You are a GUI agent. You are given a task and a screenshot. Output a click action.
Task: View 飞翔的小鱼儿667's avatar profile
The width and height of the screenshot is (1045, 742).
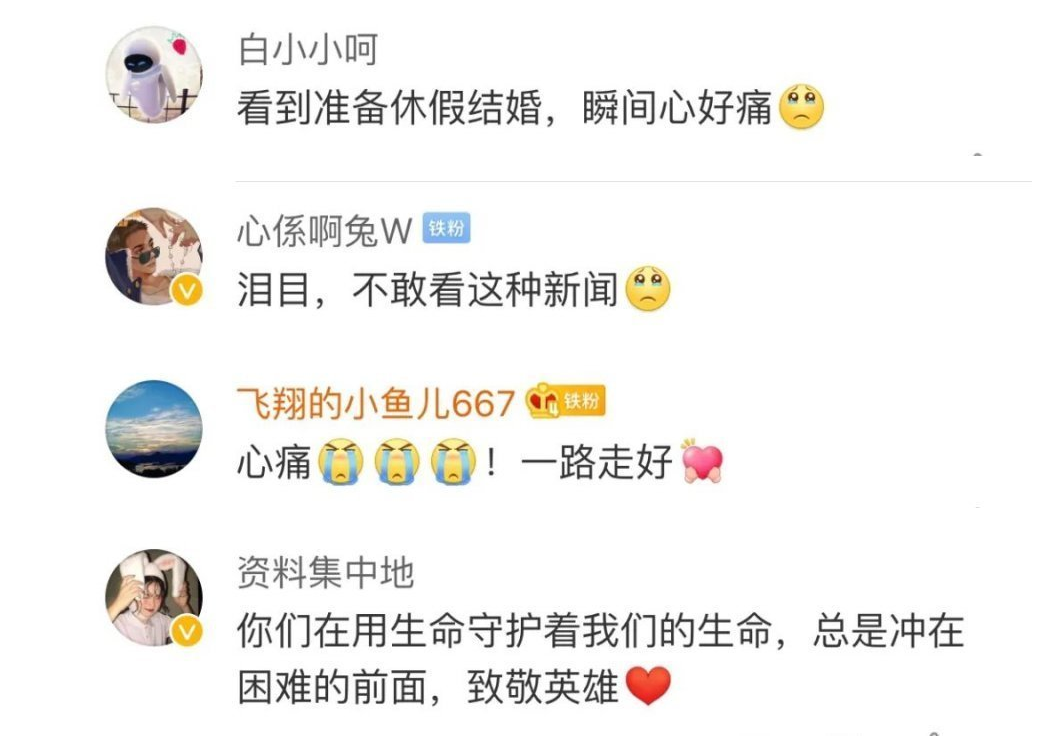click(154, 428)
